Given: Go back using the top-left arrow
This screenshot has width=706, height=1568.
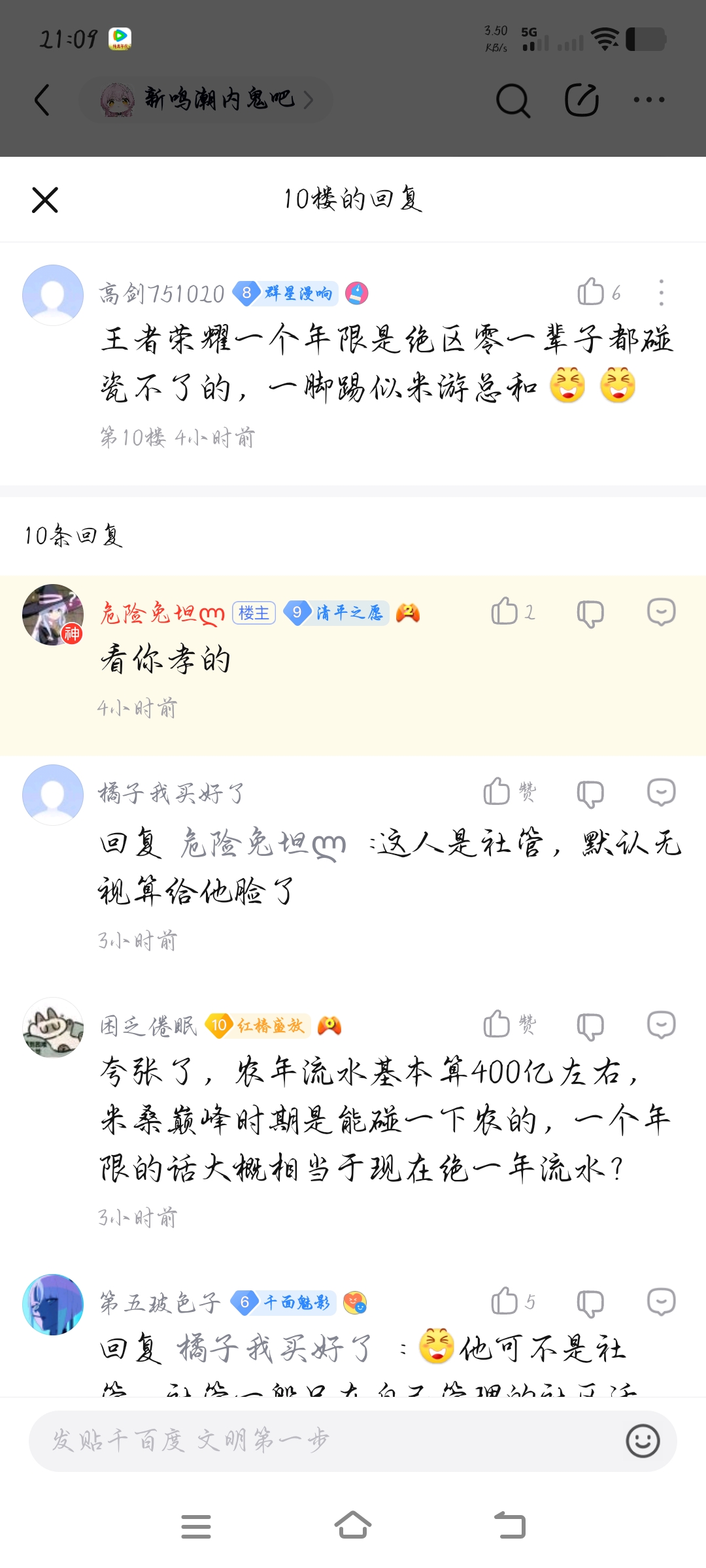Looking at the screenshot, I should click(42, 100).
